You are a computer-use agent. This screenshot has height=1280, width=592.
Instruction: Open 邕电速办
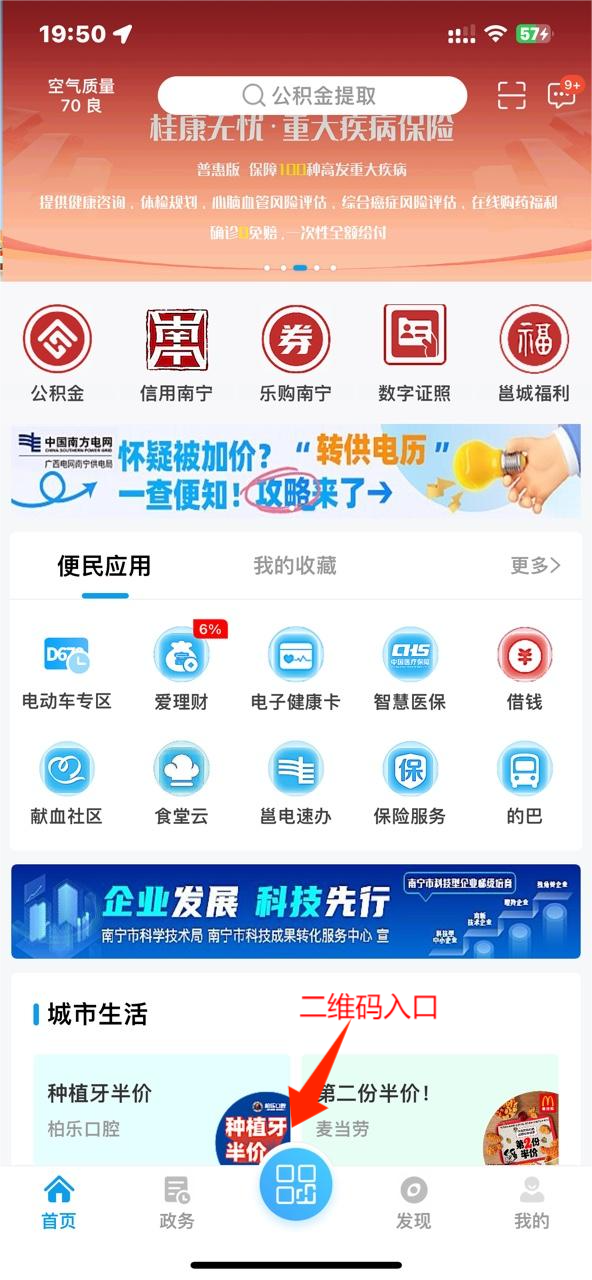[x=295, y=784]
